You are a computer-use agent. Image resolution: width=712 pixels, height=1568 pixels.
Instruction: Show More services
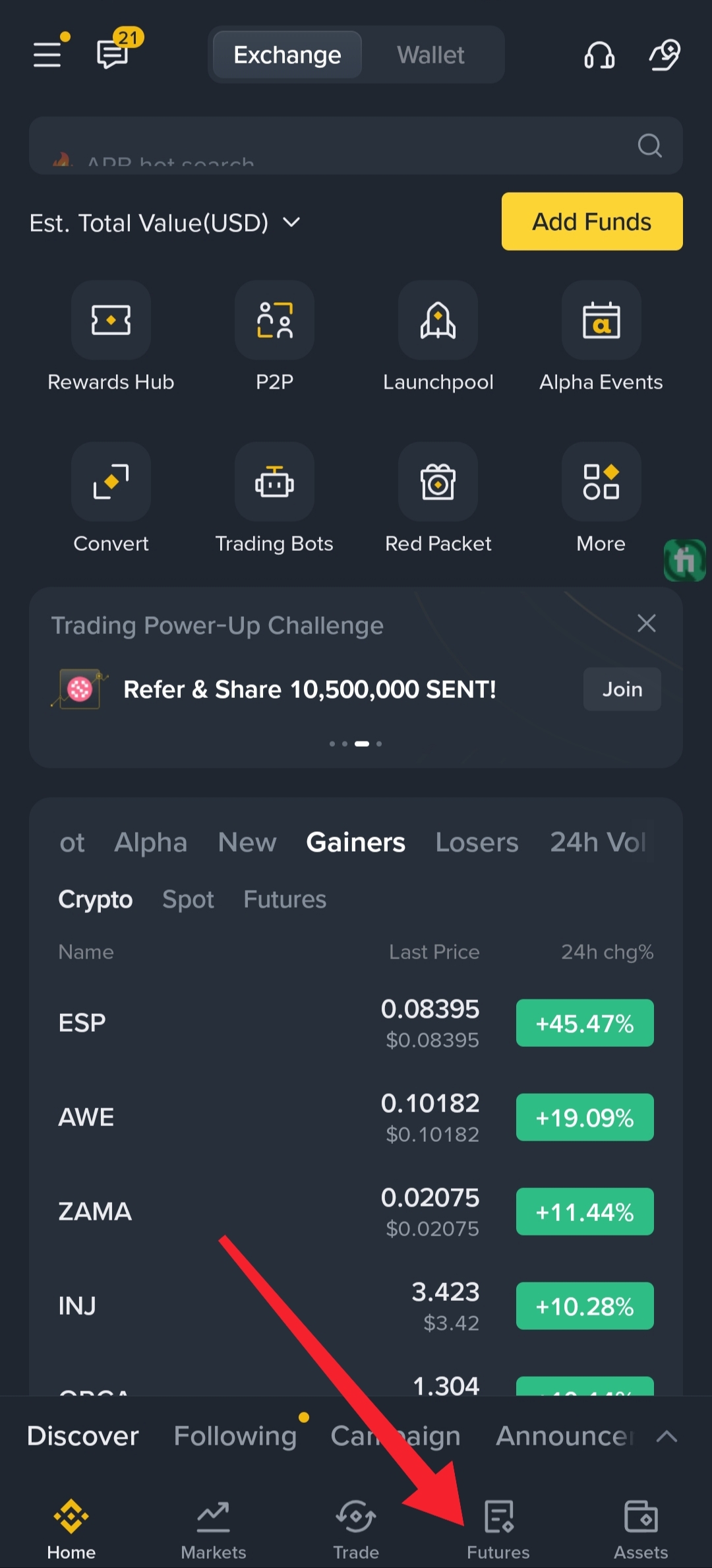pyautogui.click(x=601, y=498)
